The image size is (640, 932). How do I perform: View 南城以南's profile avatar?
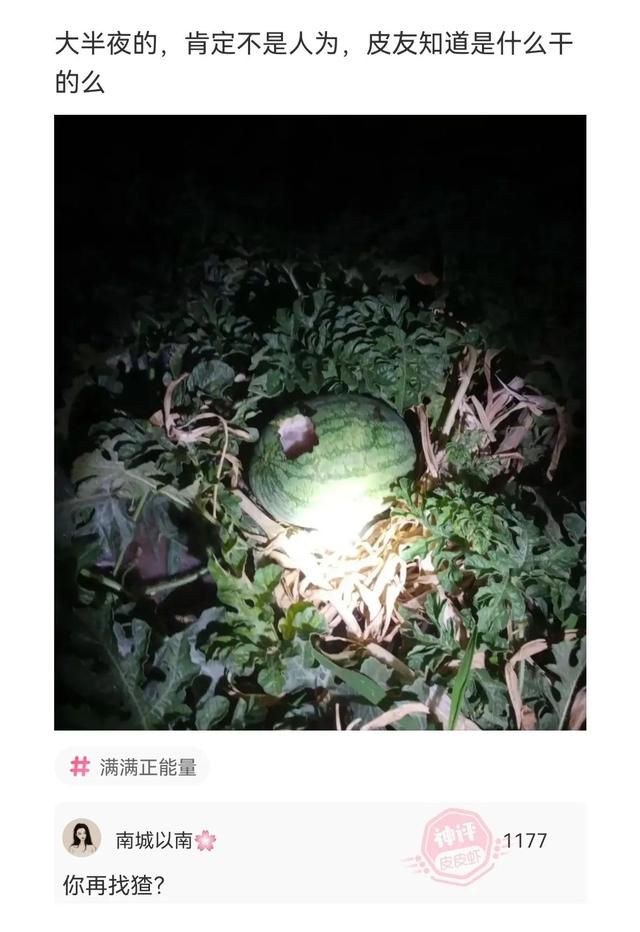click(81, 838)
